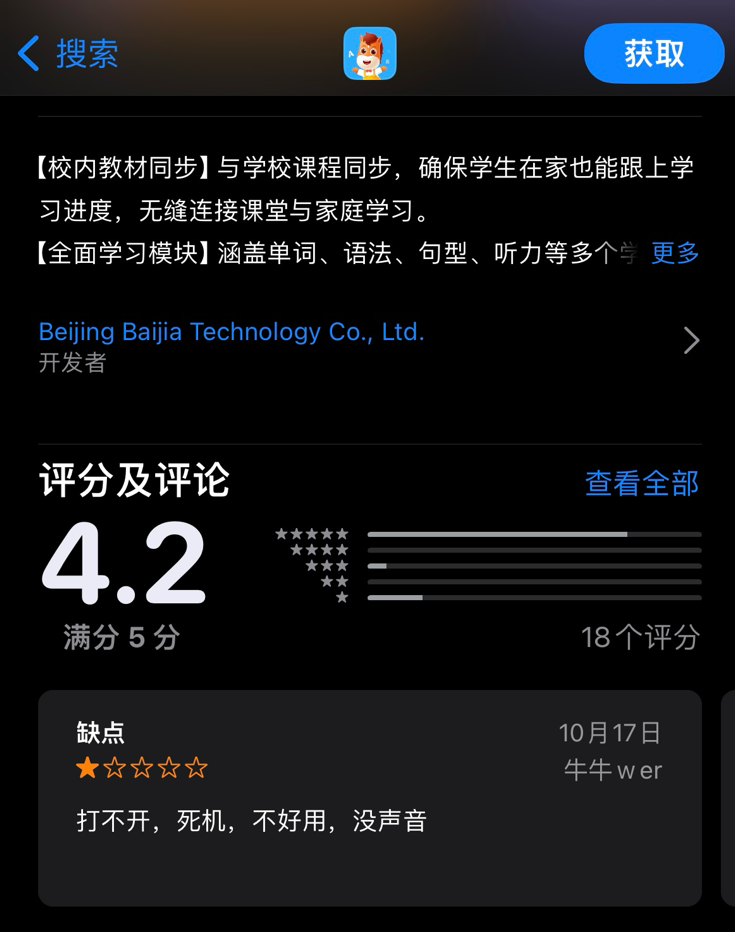
Task: Tap the five-star row star icons
Action: point(311,534)
